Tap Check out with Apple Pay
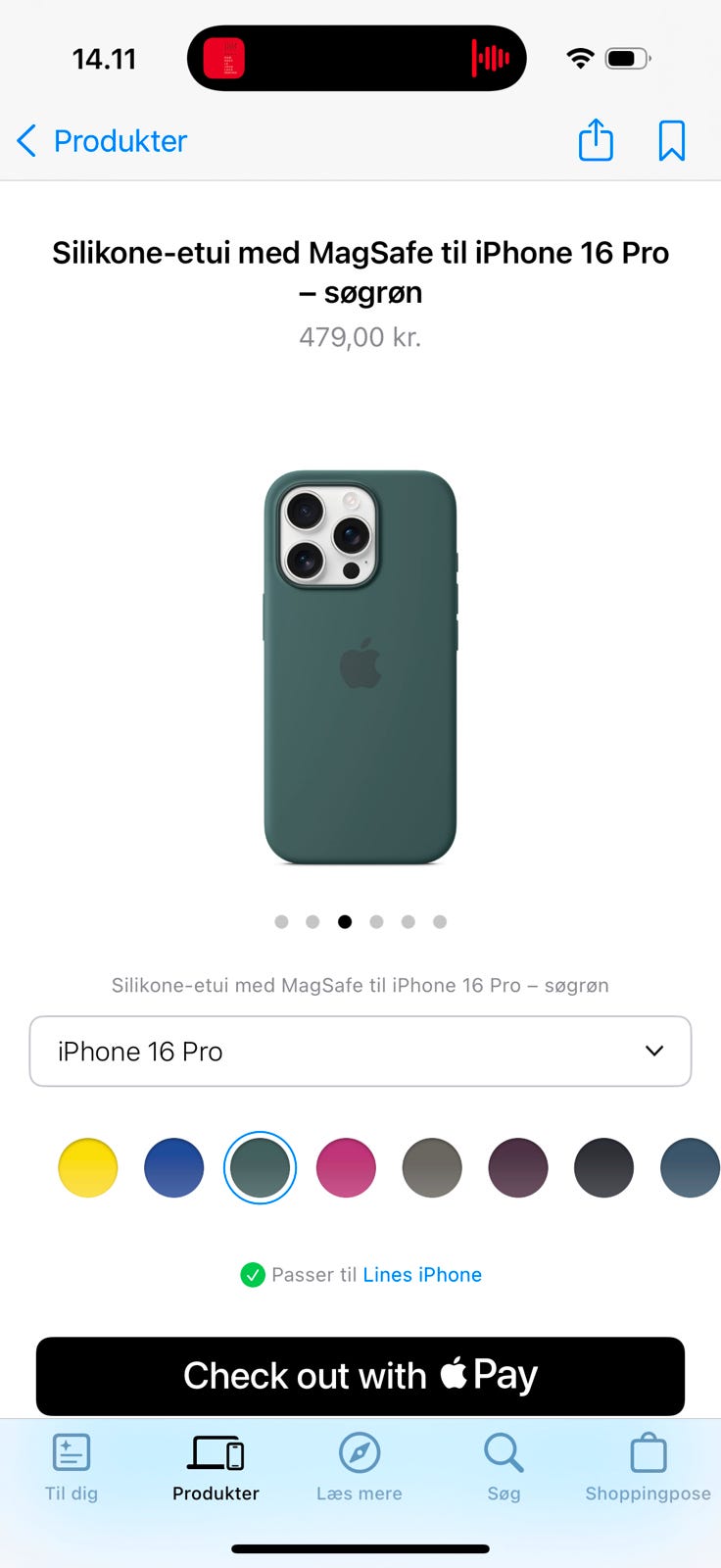Screen dimensions: 721x1568 360,1376
